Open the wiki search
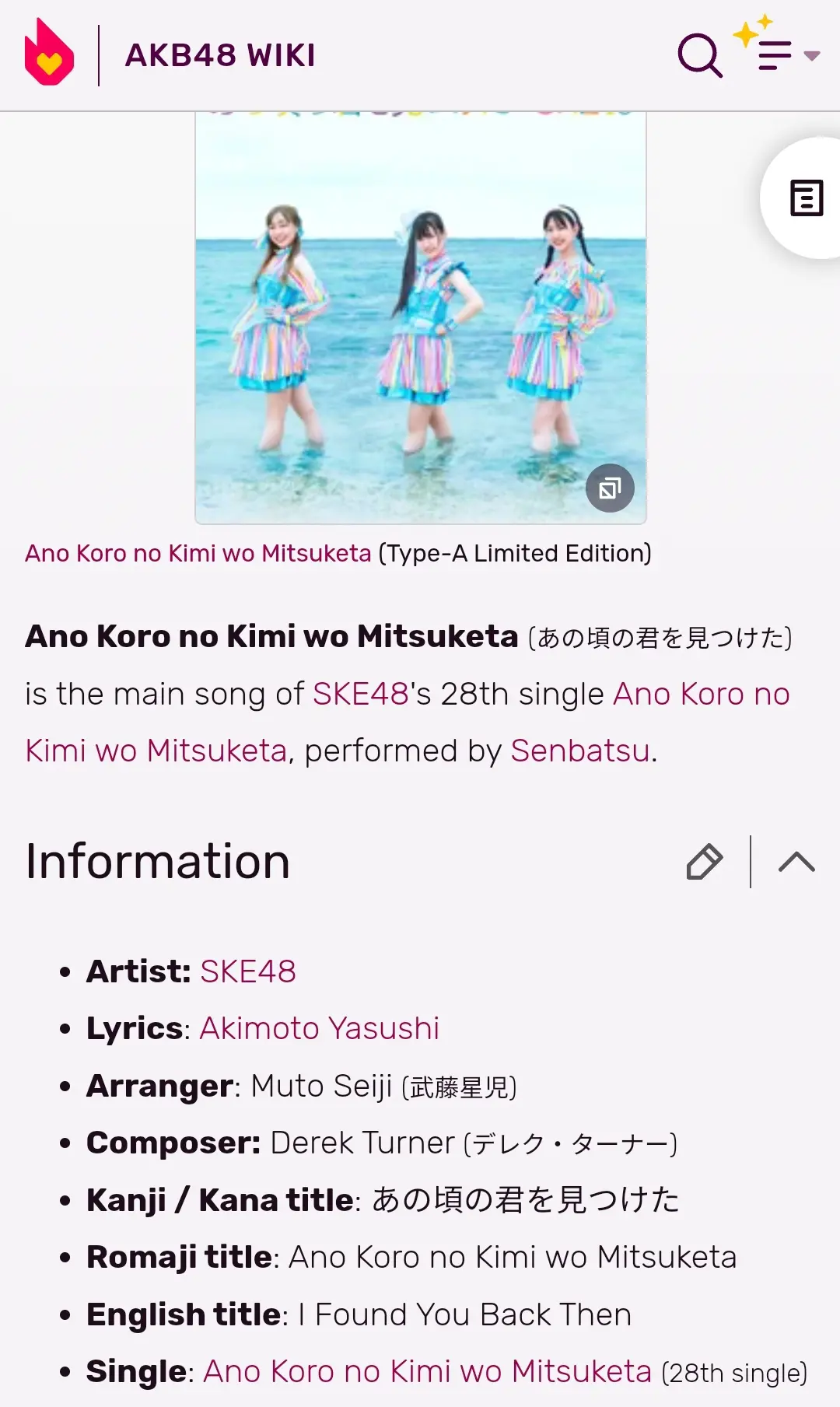The image size is (840, 1407). coord(699,55)
